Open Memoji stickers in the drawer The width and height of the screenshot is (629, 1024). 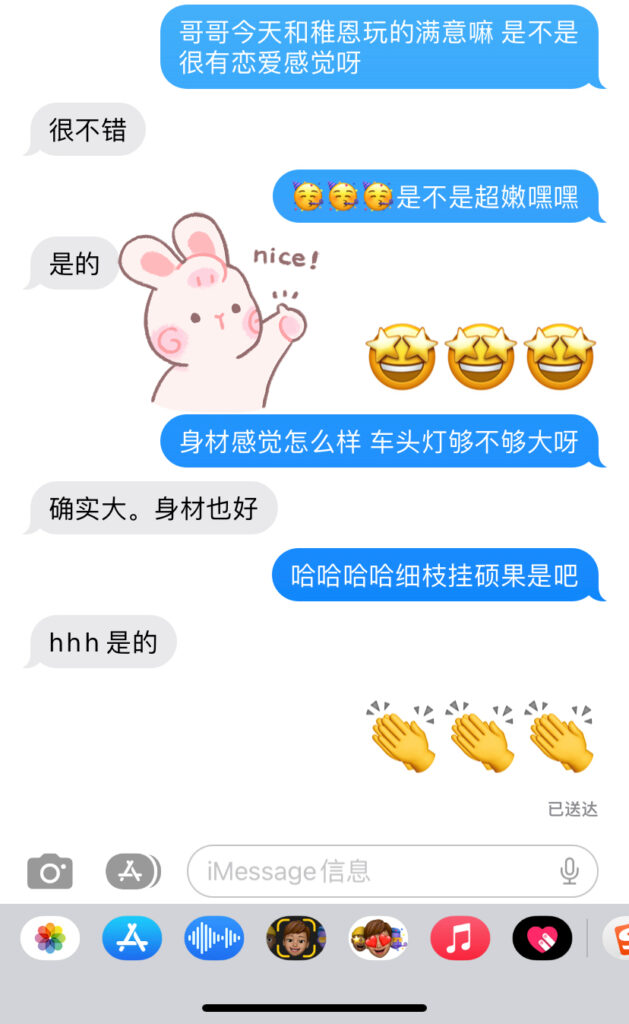coord(378,938)
